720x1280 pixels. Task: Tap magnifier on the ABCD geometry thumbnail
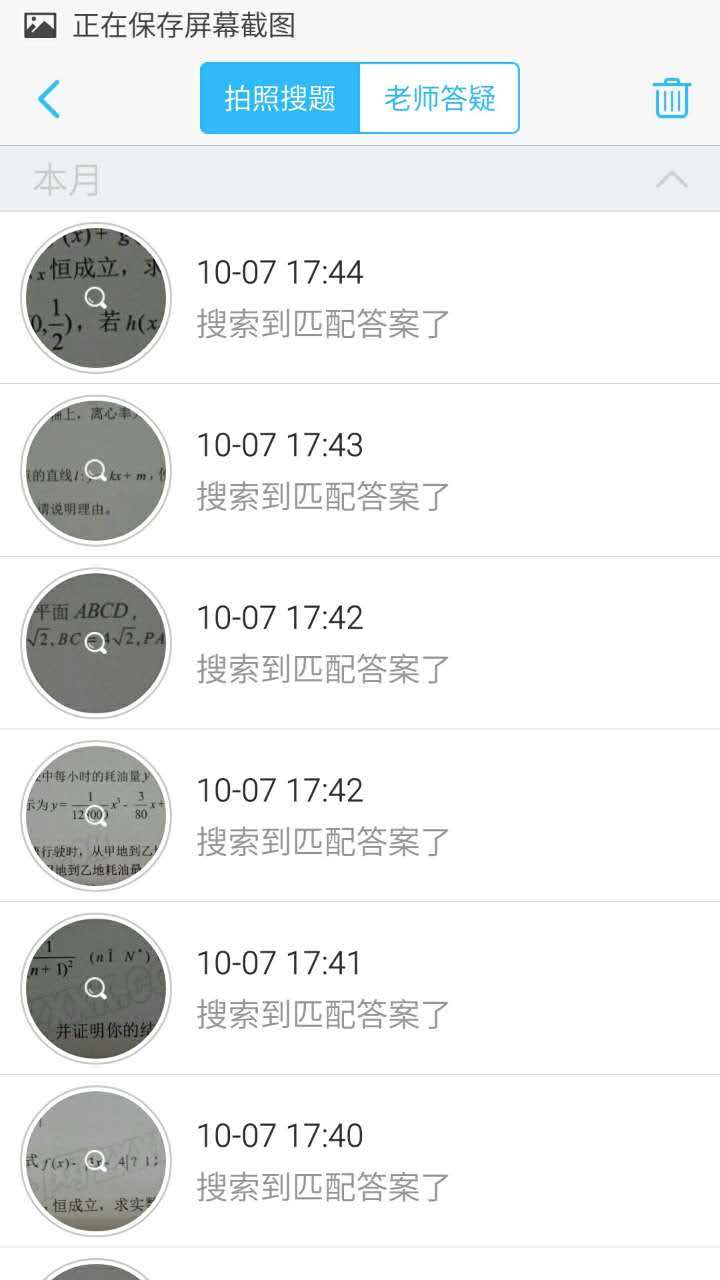pos(96,643)
